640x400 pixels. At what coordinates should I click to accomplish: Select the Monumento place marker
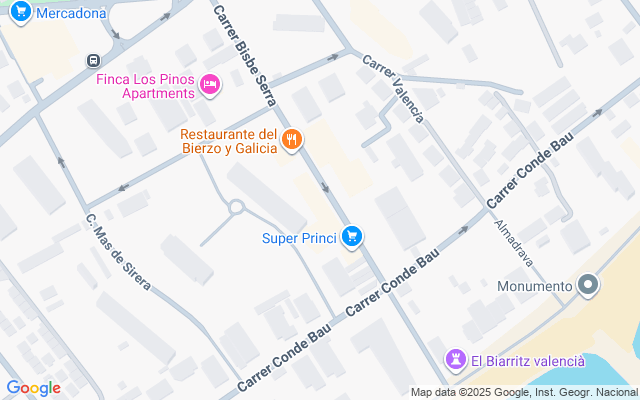(590, 286)
